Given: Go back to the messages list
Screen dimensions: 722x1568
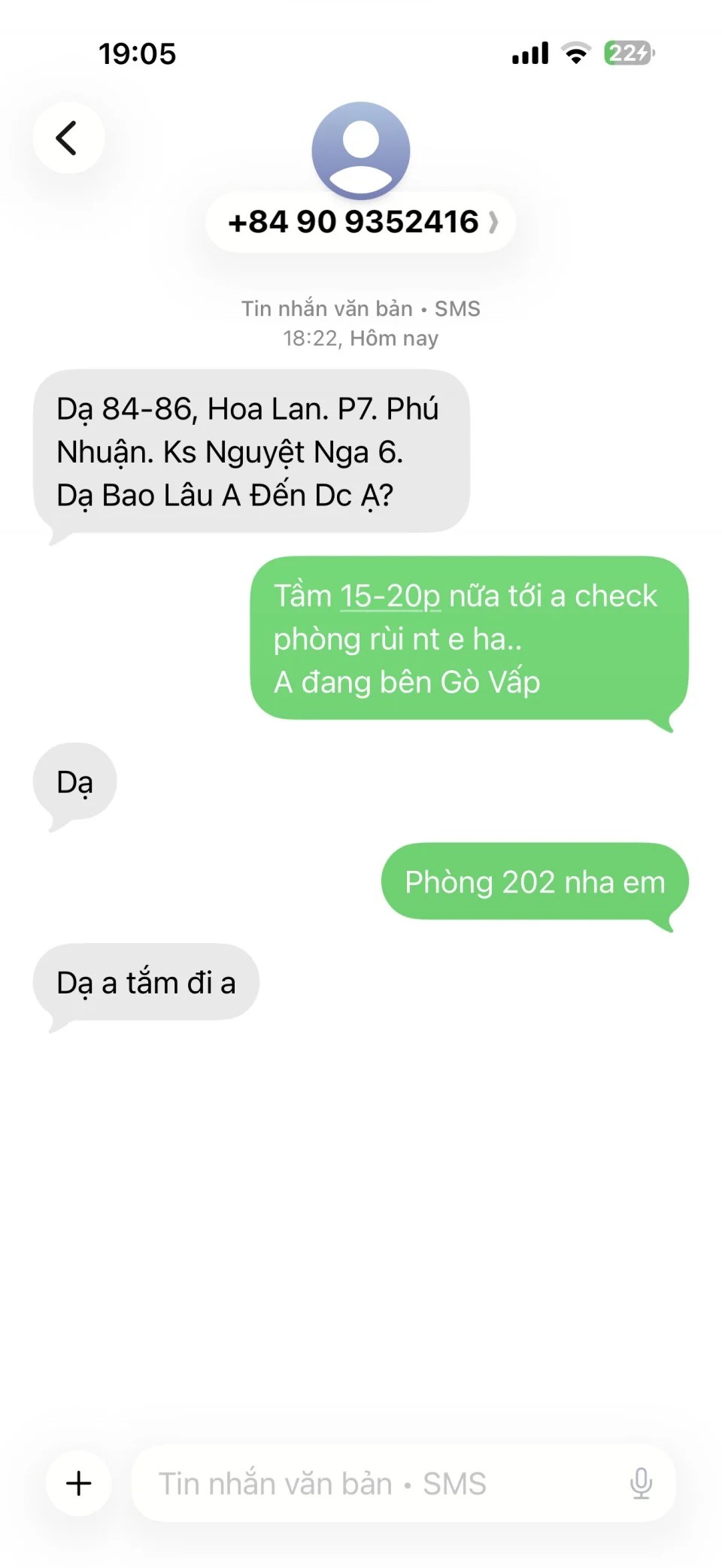Looking at the screenshot, I should point(68,138).
